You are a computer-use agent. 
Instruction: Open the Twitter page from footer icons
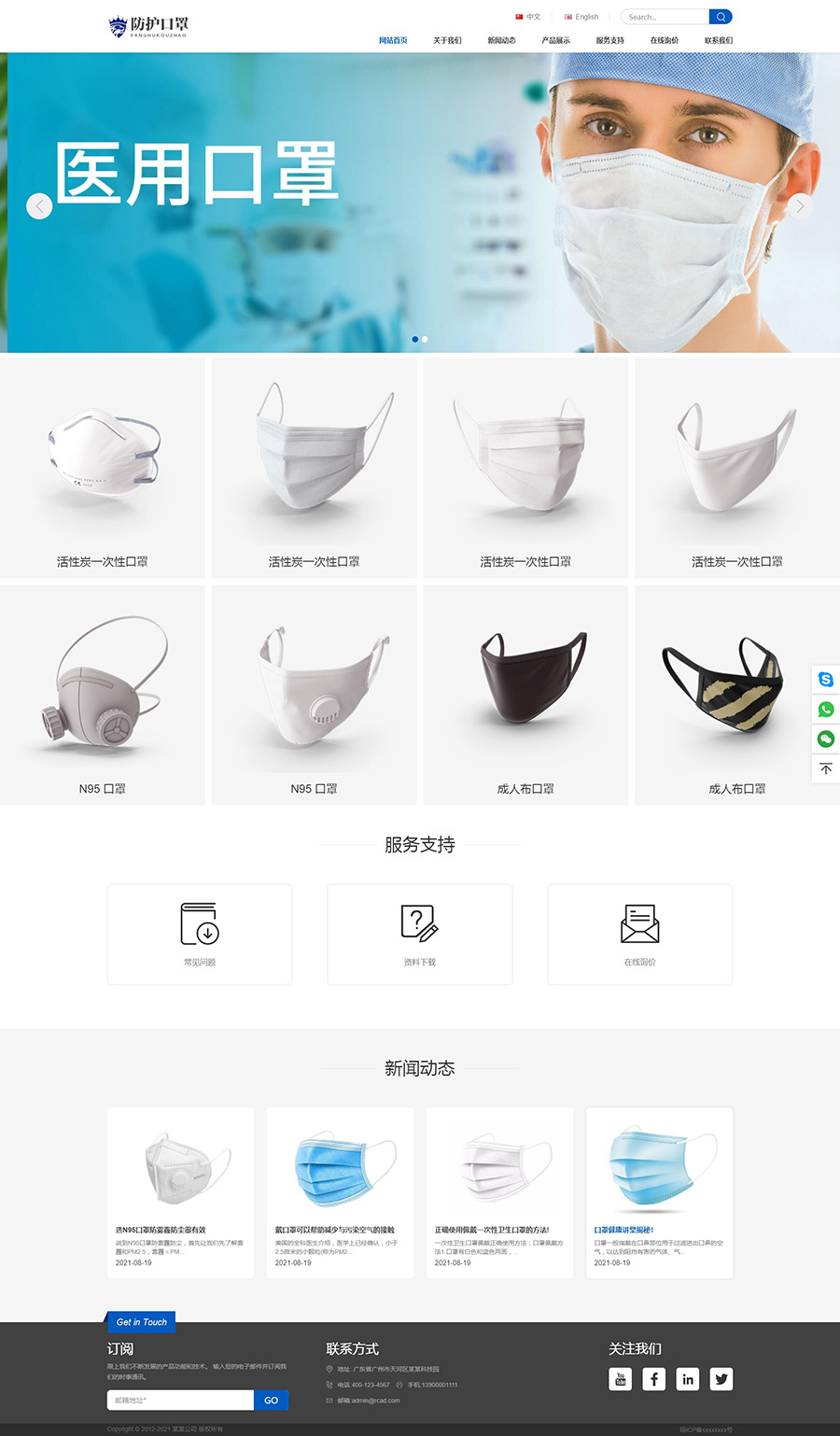click(721, 1378)
